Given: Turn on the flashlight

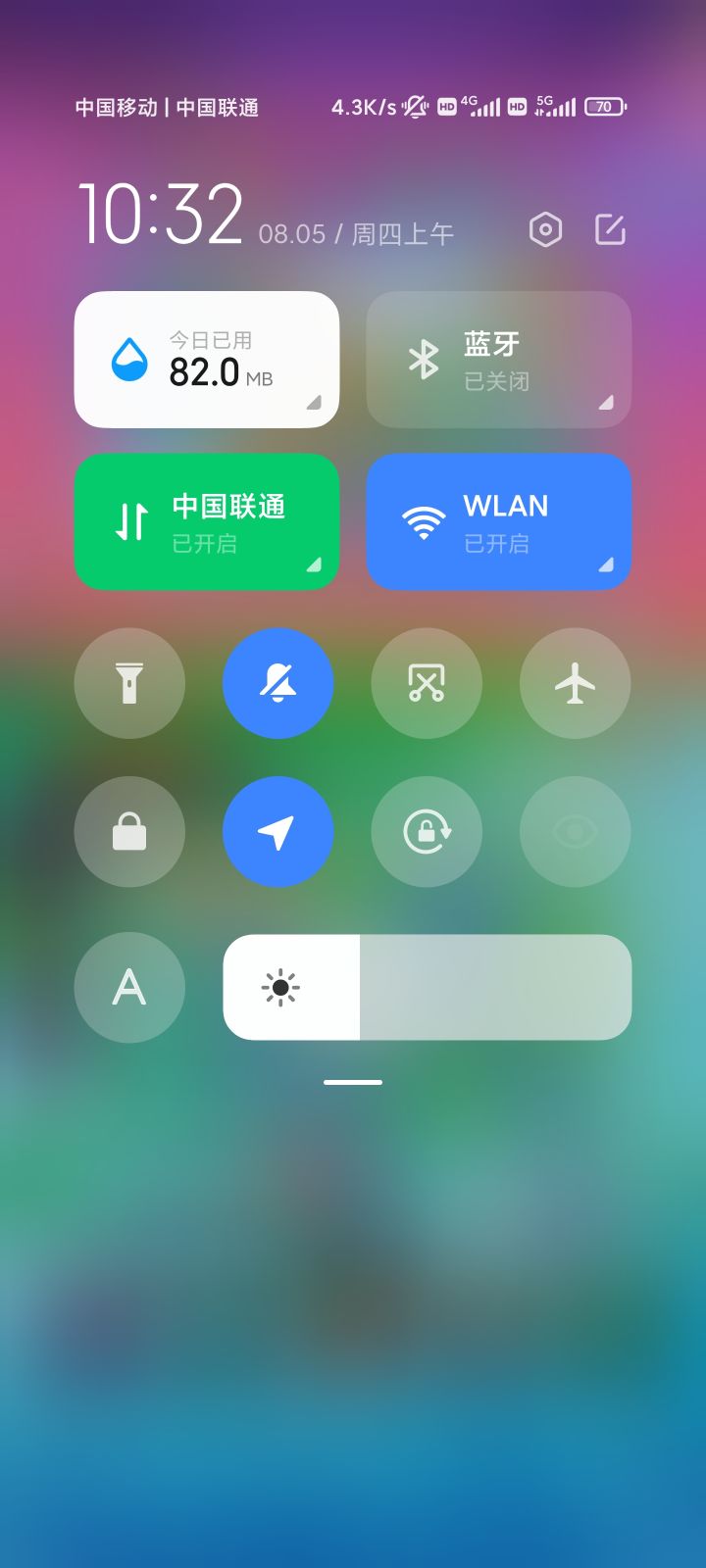Looking at the screenshot, I should point(129,683).
